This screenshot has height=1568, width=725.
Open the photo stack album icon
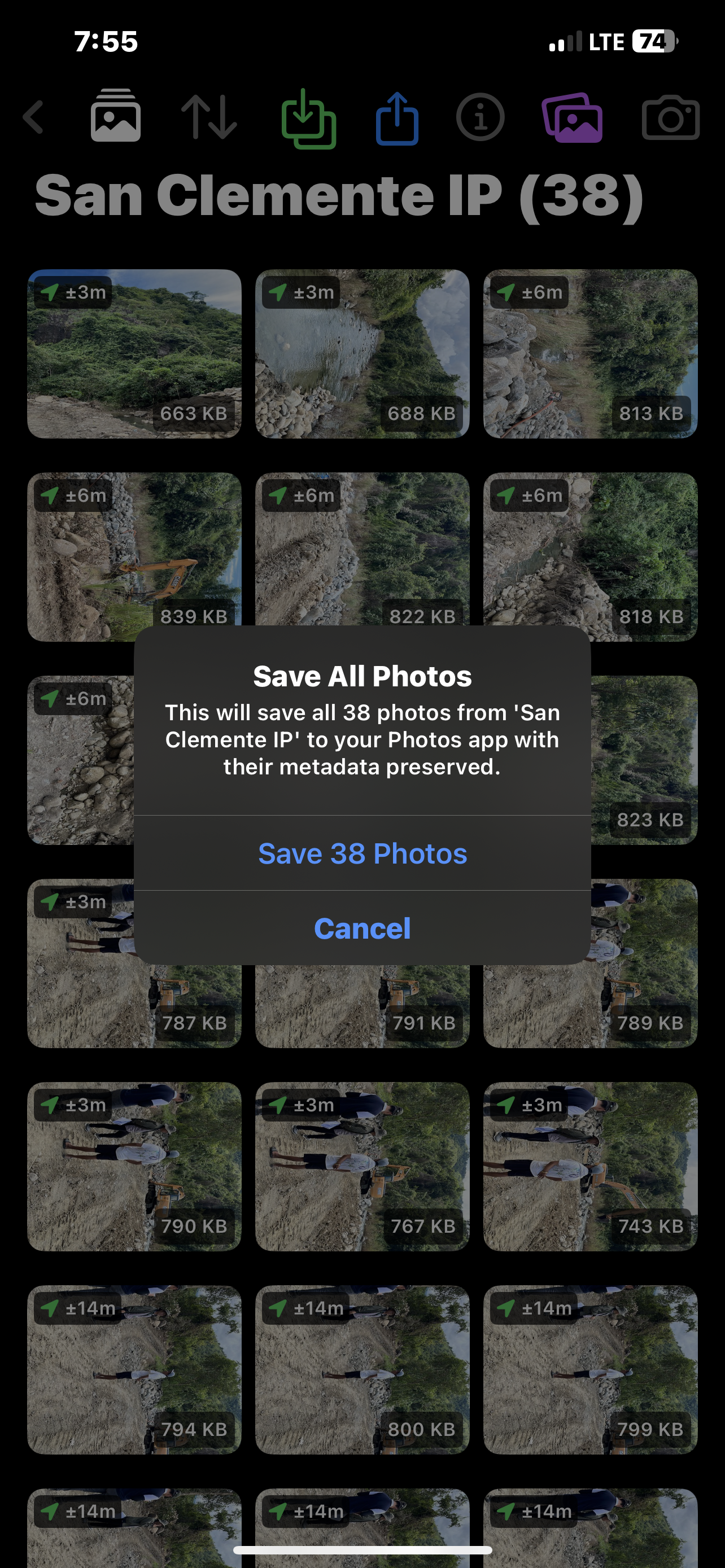tap(116, 116)
